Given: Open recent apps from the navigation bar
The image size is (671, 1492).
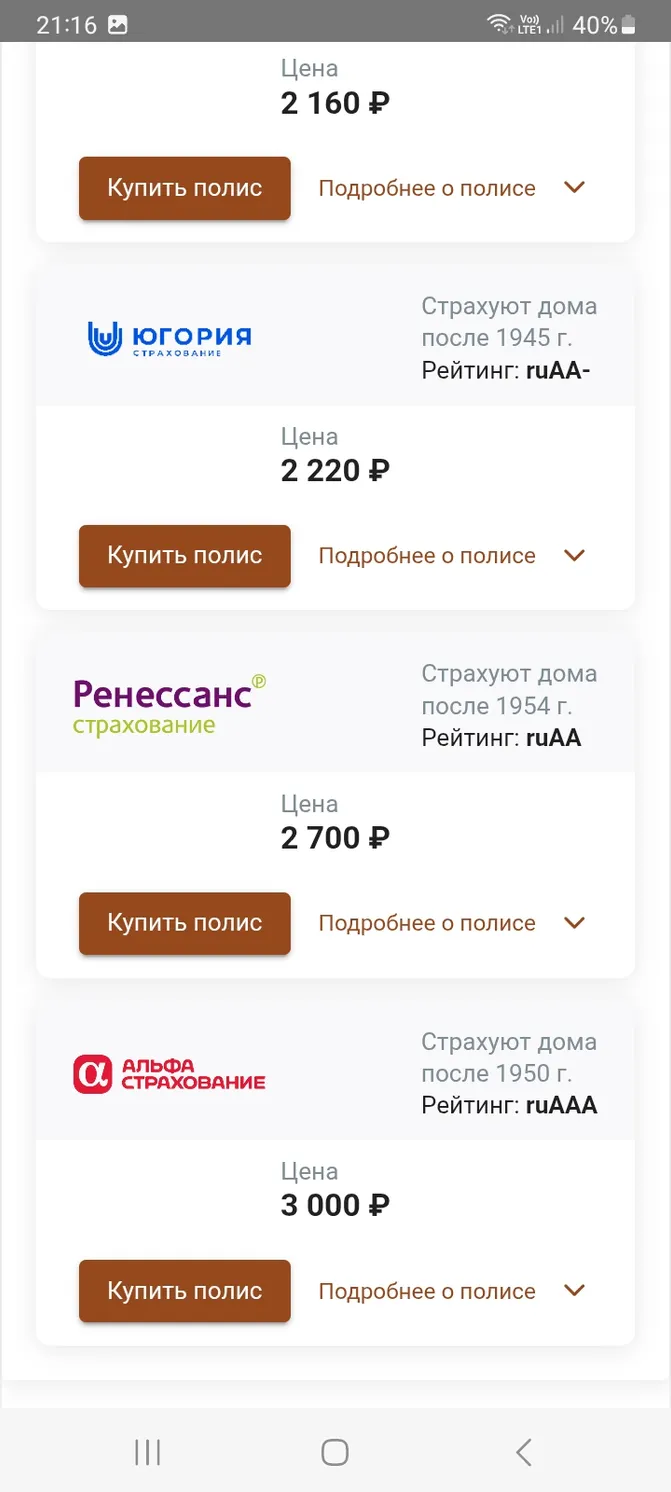Looking at the screenshot, I should (x=148, y=1452).
